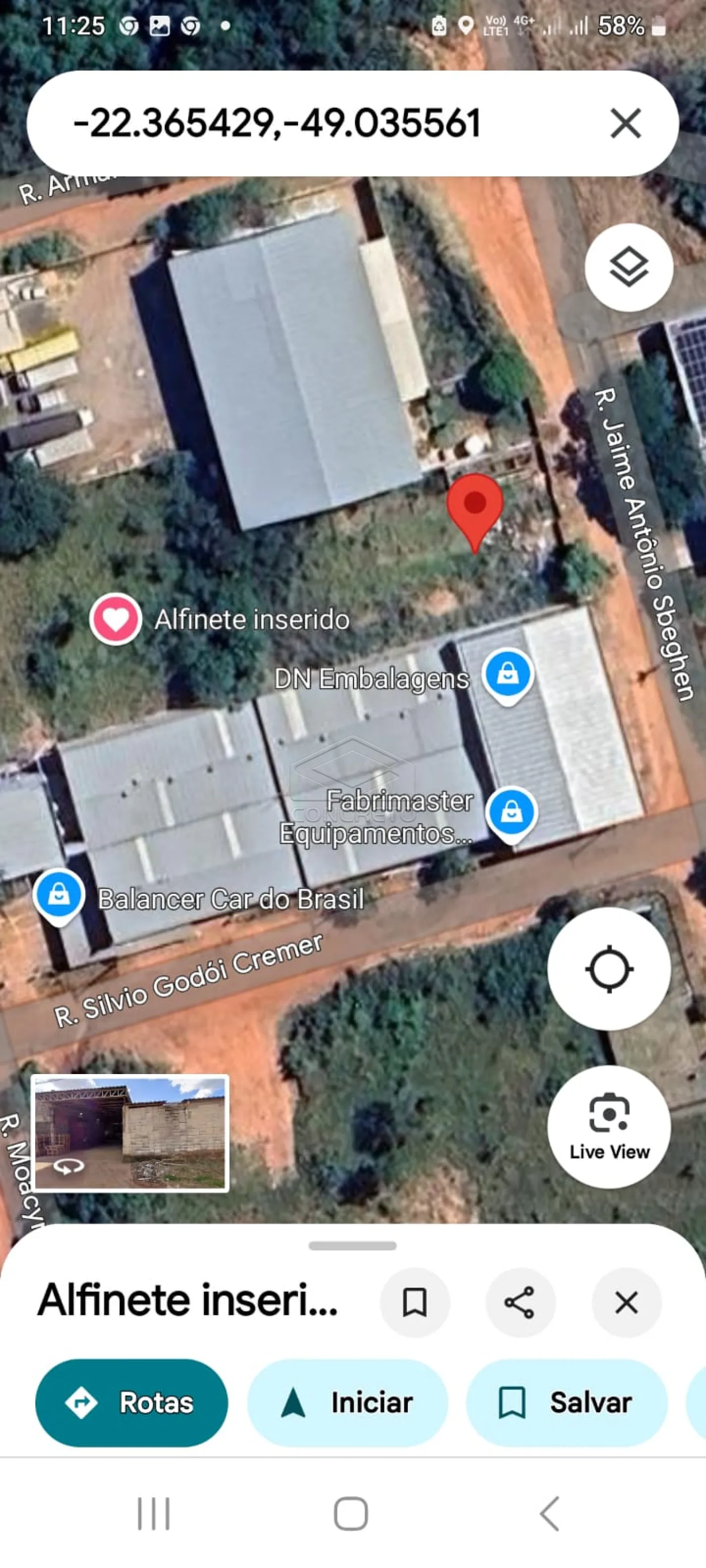View Balancer Car do Brasil marker

coord(58,895)
